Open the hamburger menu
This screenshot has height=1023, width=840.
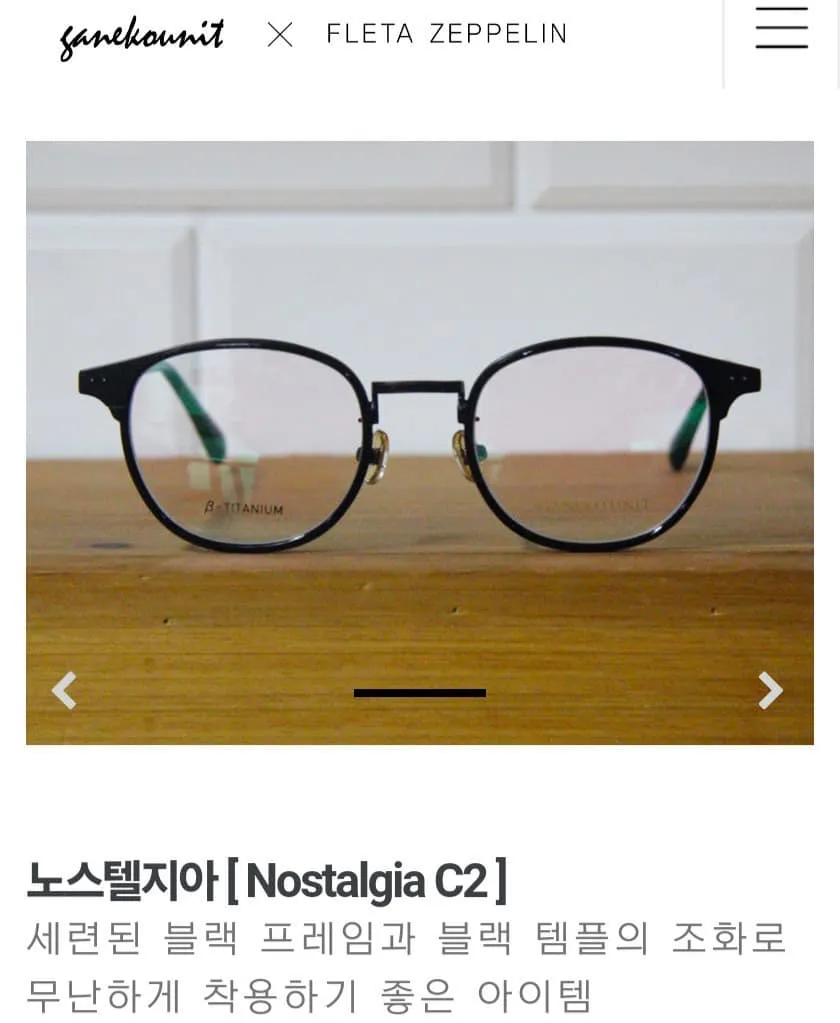click(781, 28)
